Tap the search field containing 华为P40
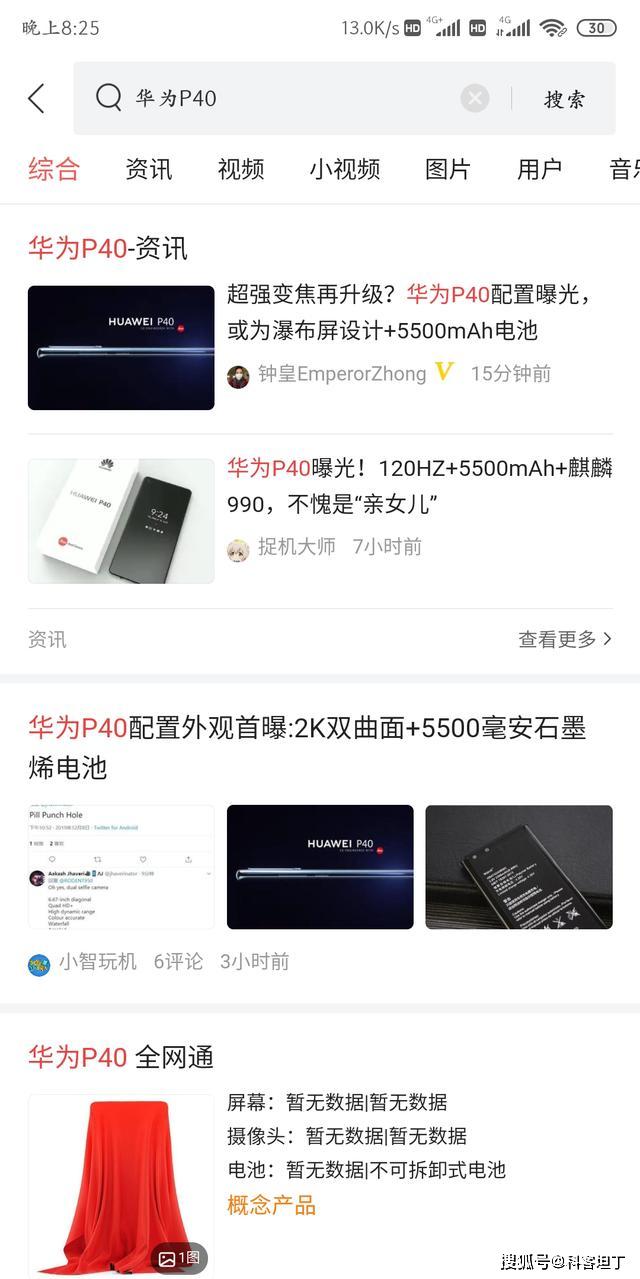Viewport: 640px width, 1279px height. (x=290, y=98)
